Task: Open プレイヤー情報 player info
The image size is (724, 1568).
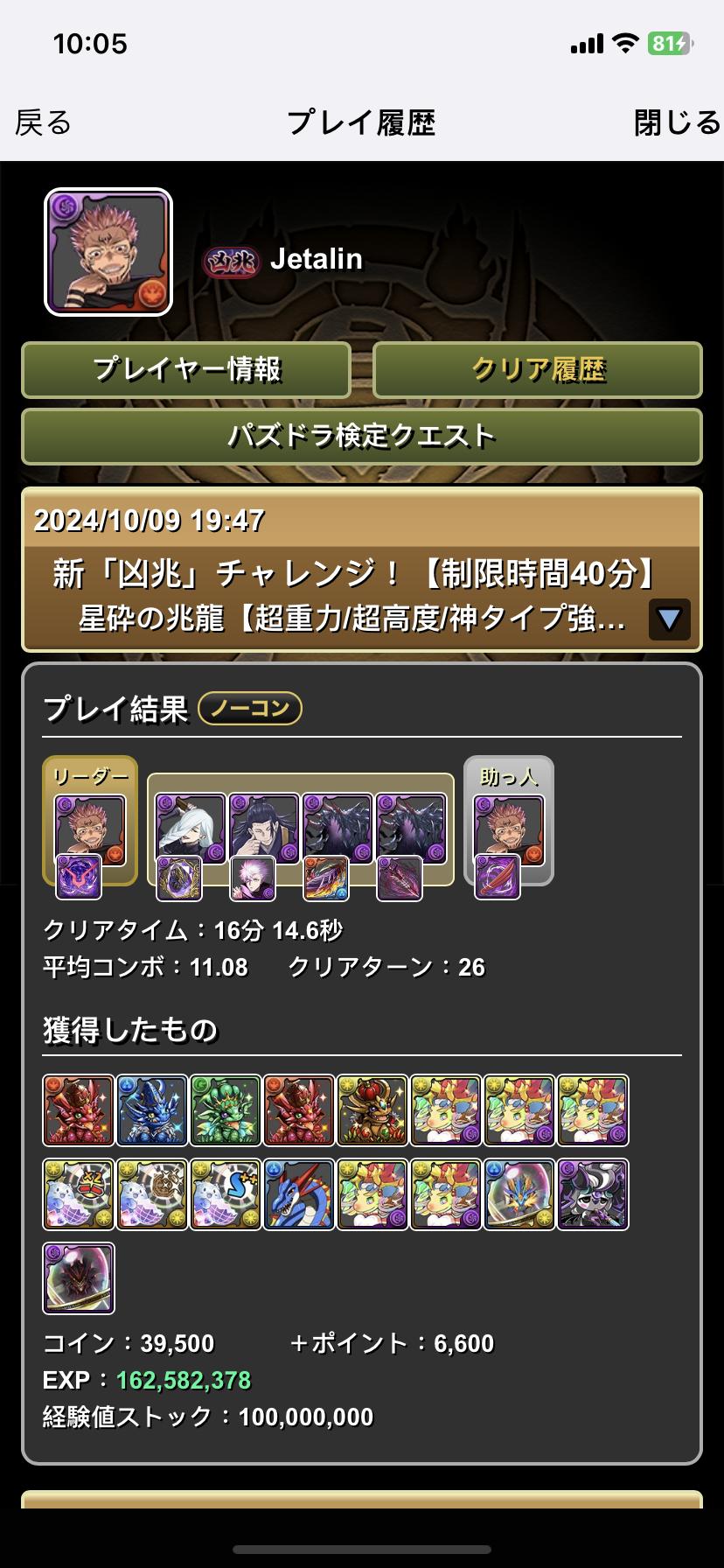Action: [x=186, y=369]
